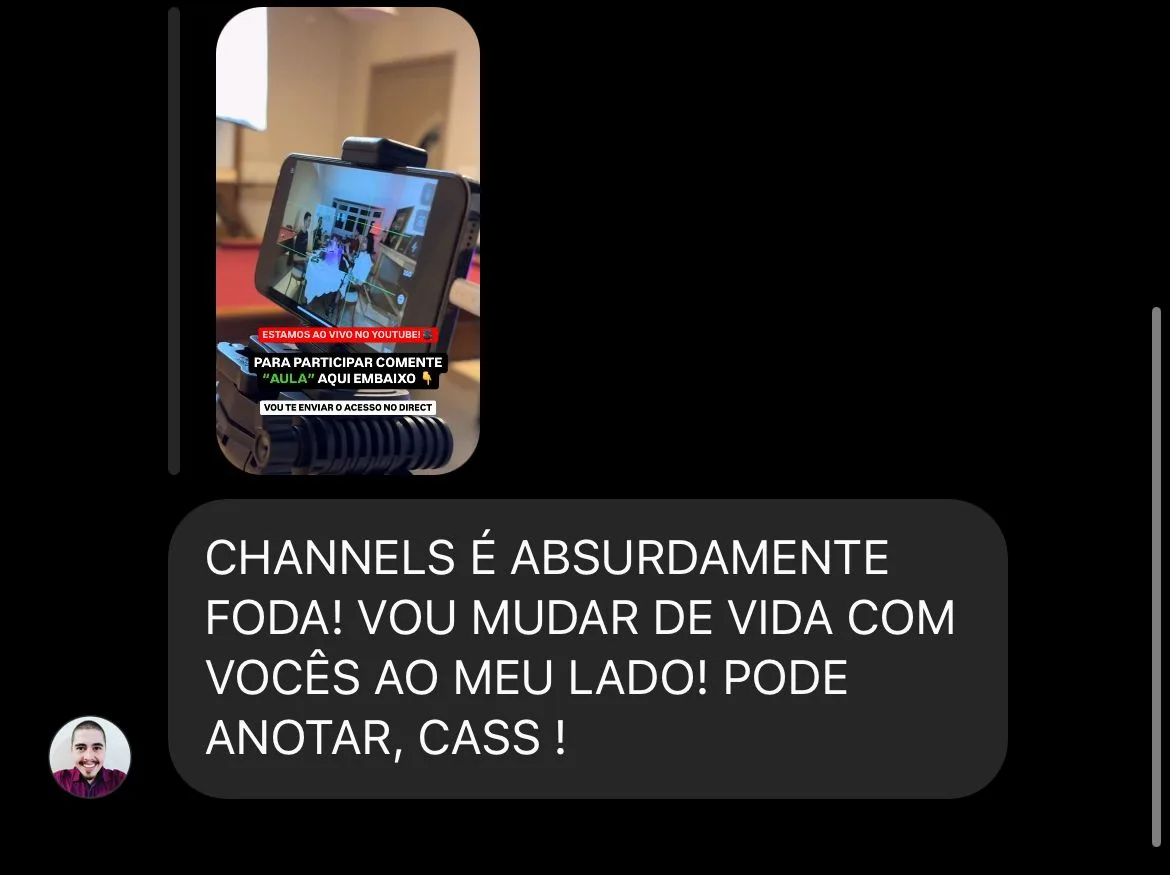Open the sender's profile picture
This screenshot has height=875, width=1170.
(x=90, y=757)
